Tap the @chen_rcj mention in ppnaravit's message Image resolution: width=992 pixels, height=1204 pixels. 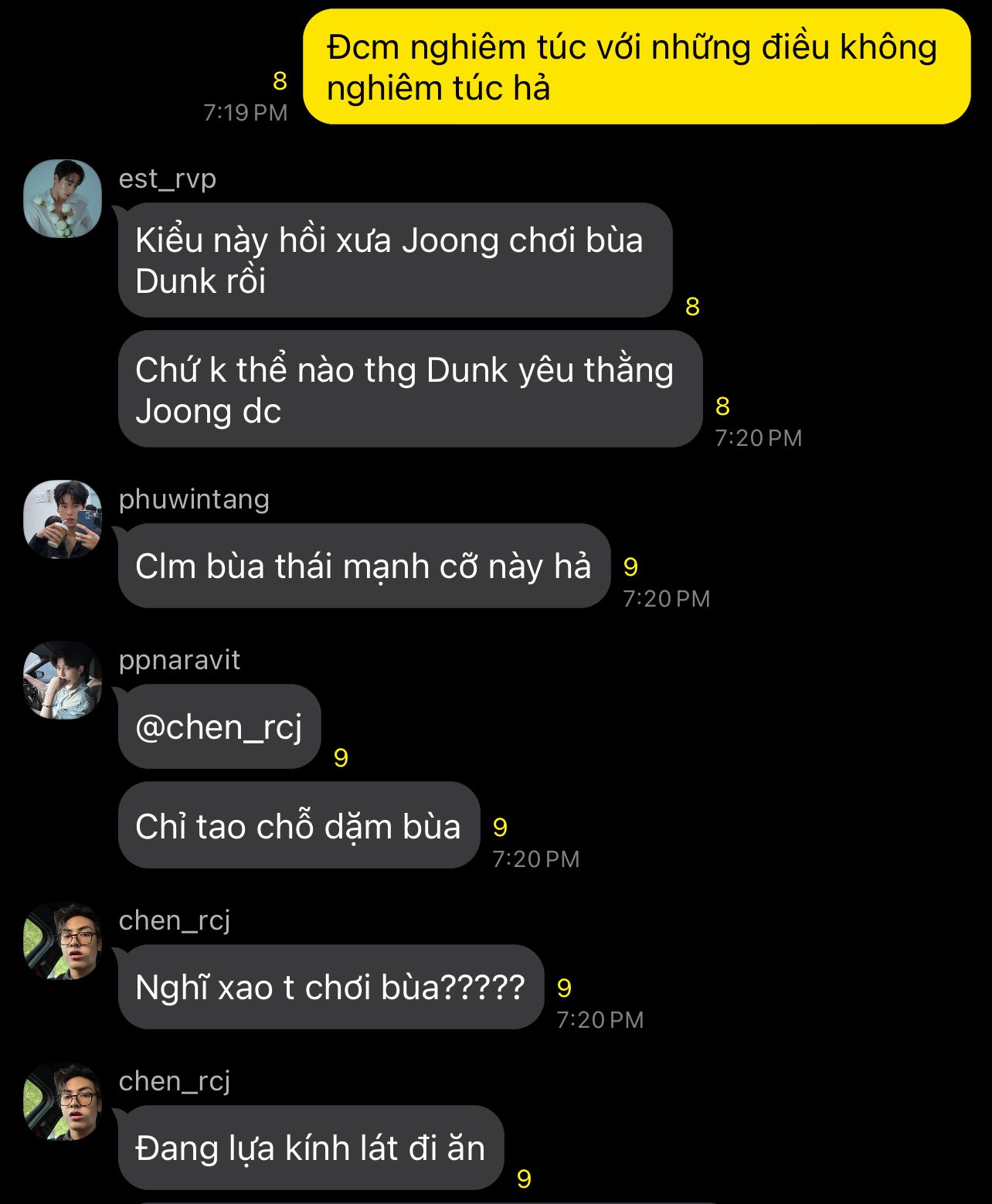click(x=219, y=727)
